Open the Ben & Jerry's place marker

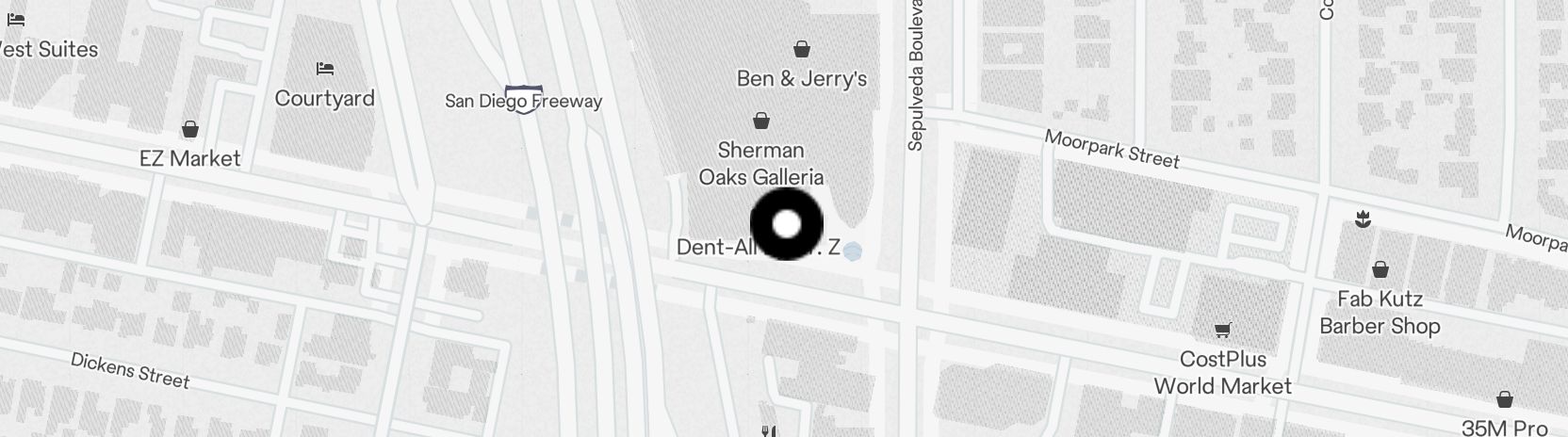point(801,50)
